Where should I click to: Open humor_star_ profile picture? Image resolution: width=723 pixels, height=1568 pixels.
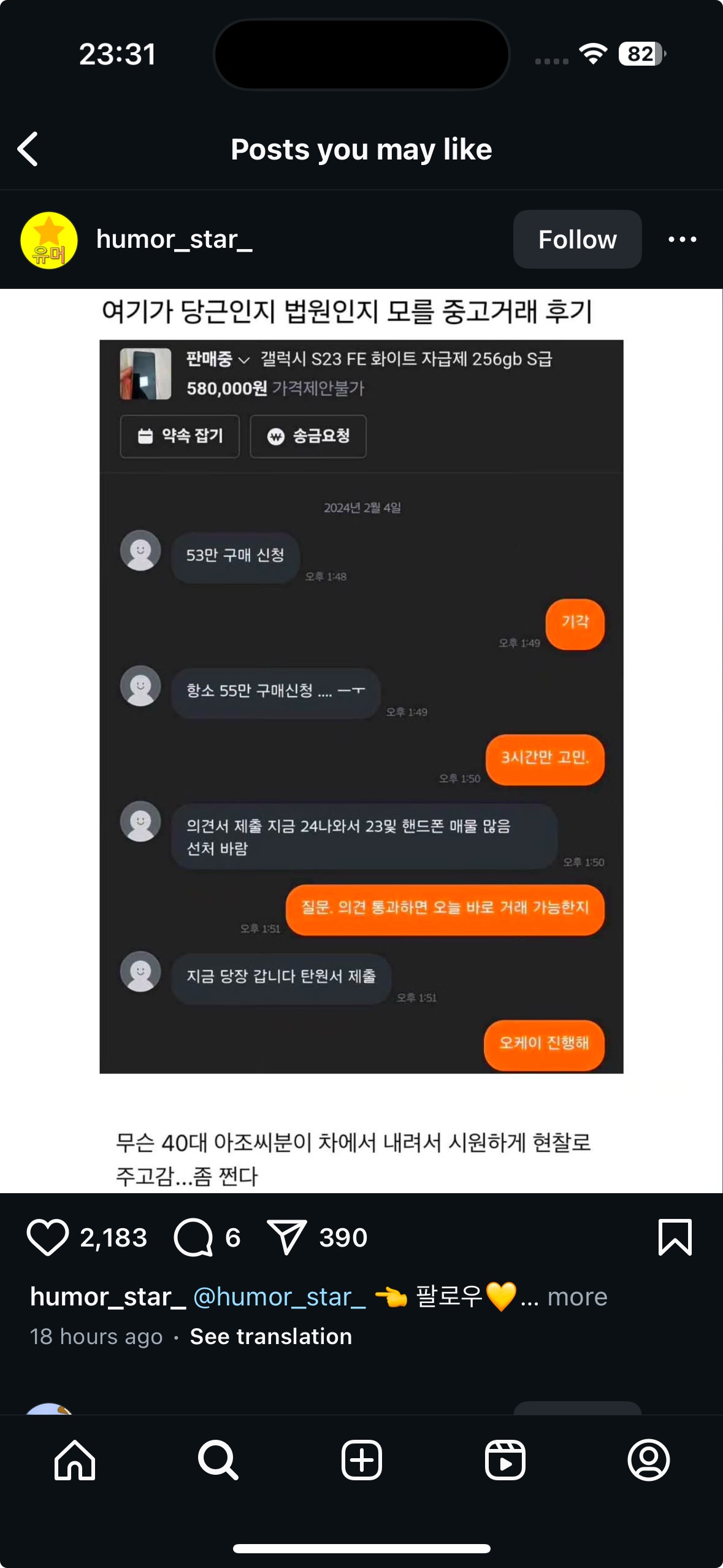click(49, 240)
